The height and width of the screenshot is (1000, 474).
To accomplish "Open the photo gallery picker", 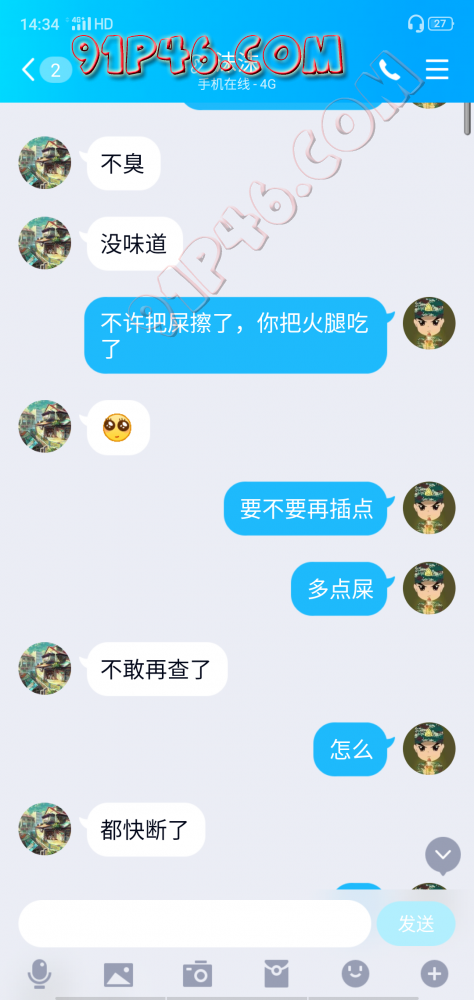I will tap(119, 974).
